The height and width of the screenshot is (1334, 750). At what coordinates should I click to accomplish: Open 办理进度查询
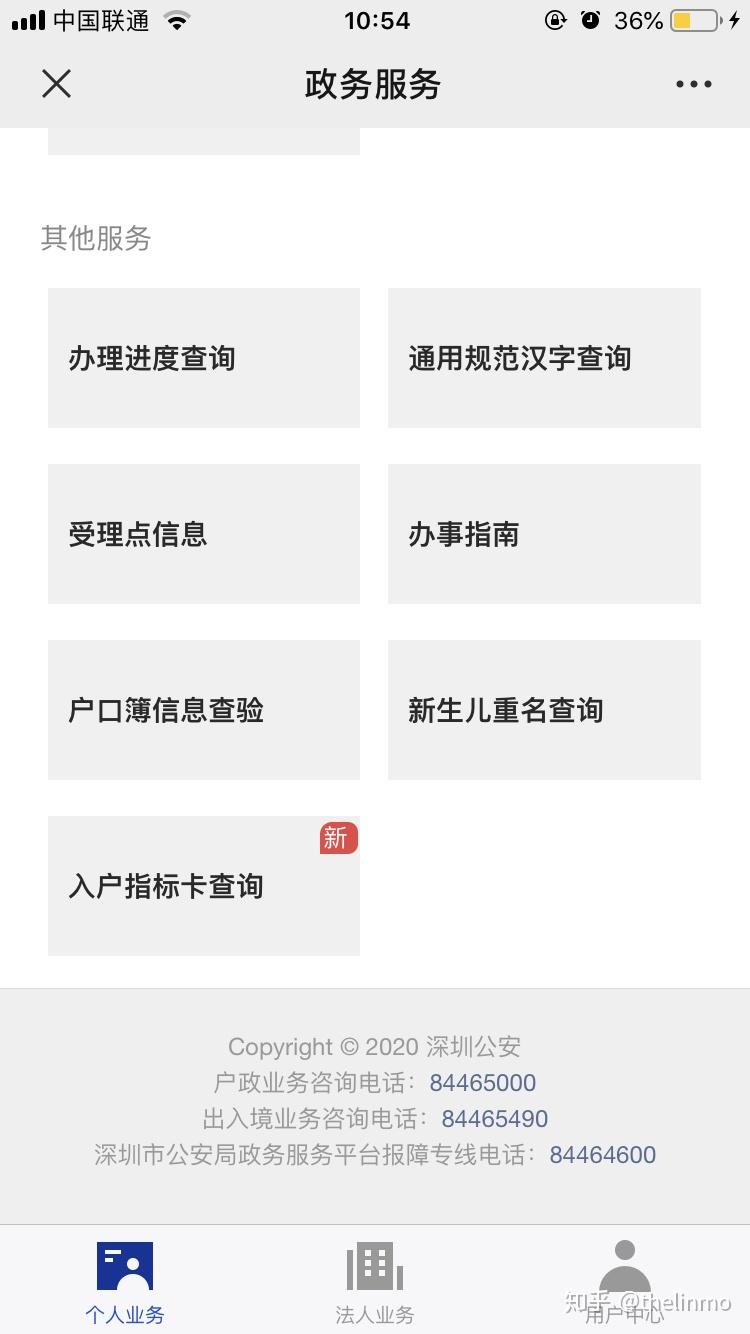[x=204, y=358]
